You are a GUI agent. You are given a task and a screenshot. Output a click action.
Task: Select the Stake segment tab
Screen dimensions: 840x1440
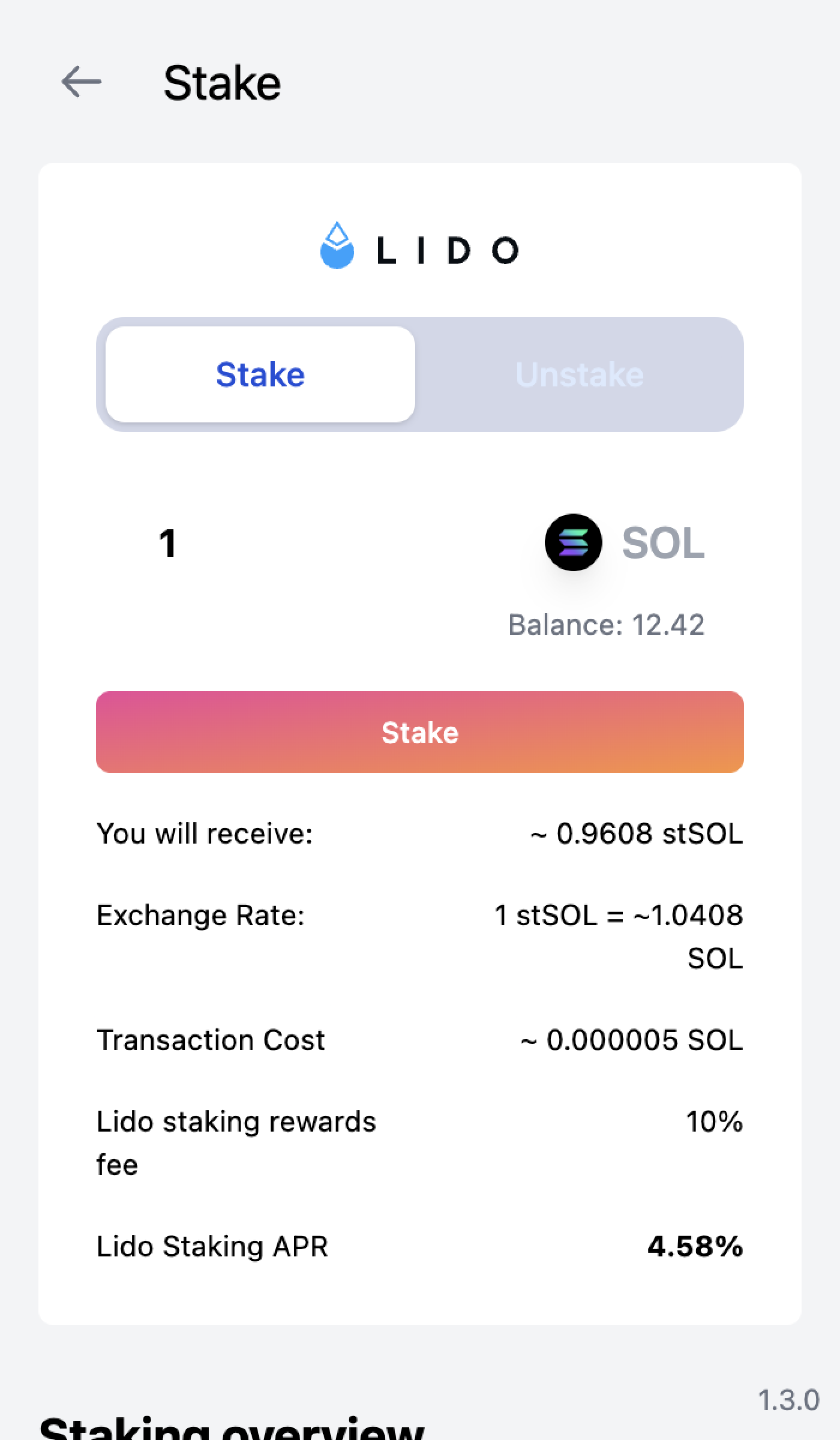[260, 374]
